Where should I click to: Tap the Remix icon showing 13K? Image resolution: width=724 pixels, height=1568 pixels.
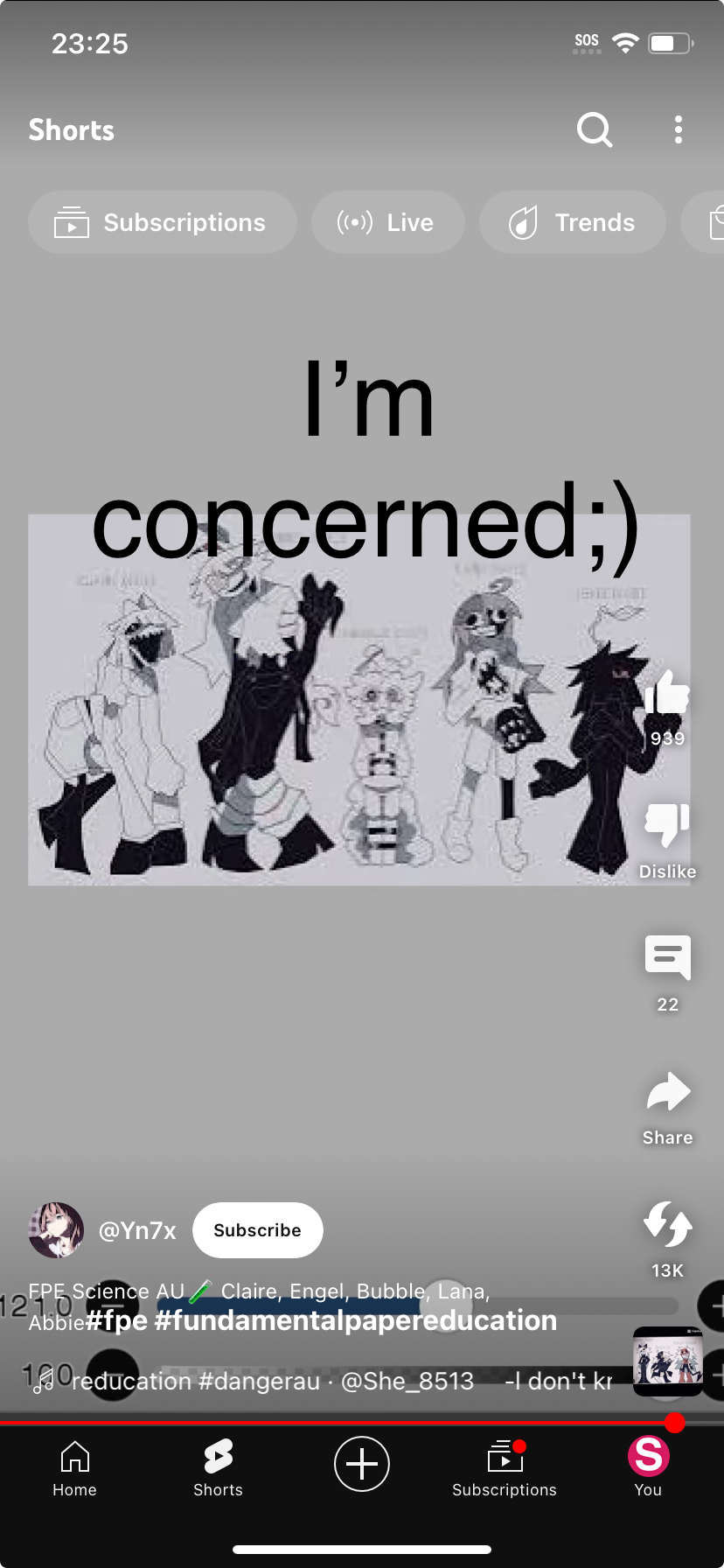point(667,1225)
